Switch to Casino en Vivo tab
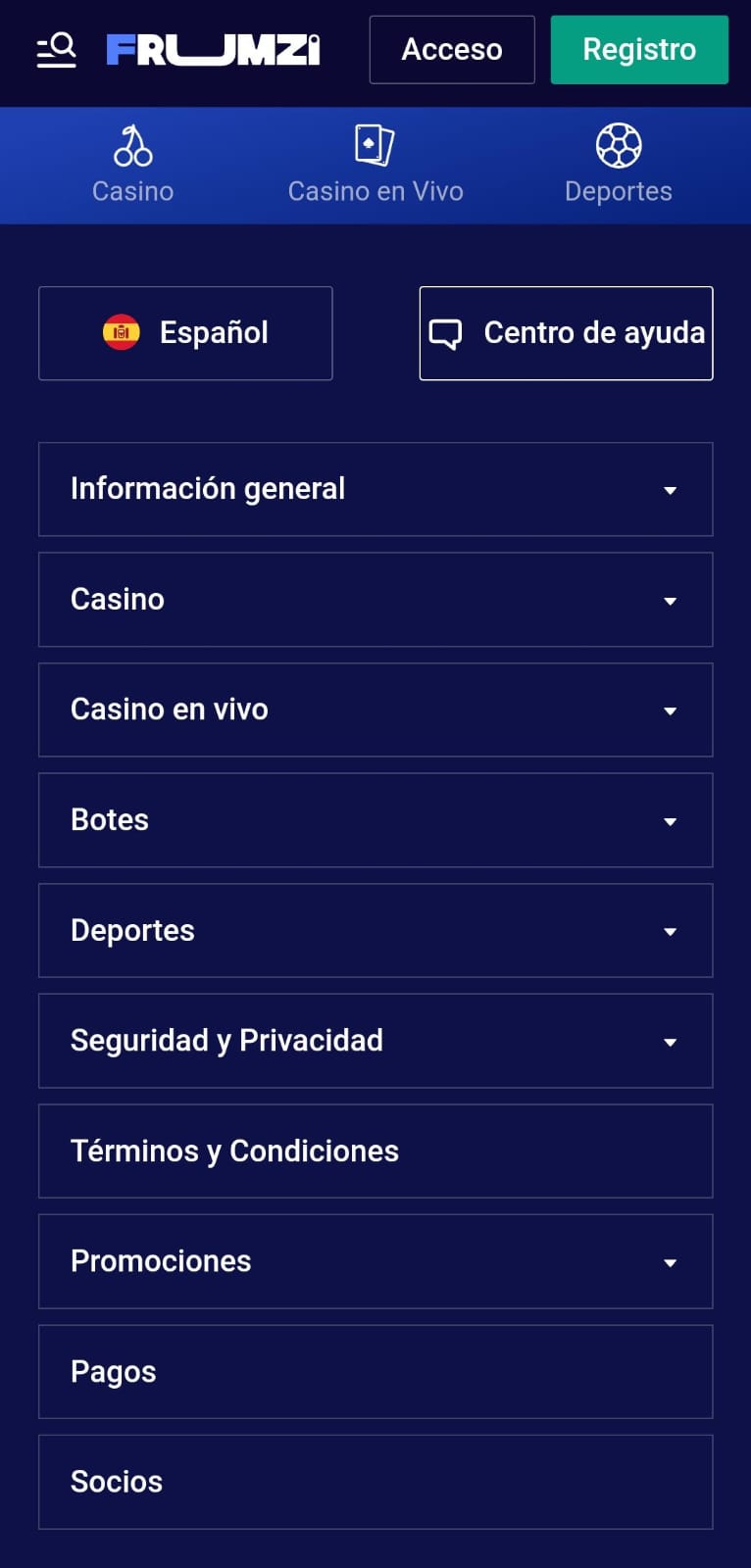 (375, 165)
